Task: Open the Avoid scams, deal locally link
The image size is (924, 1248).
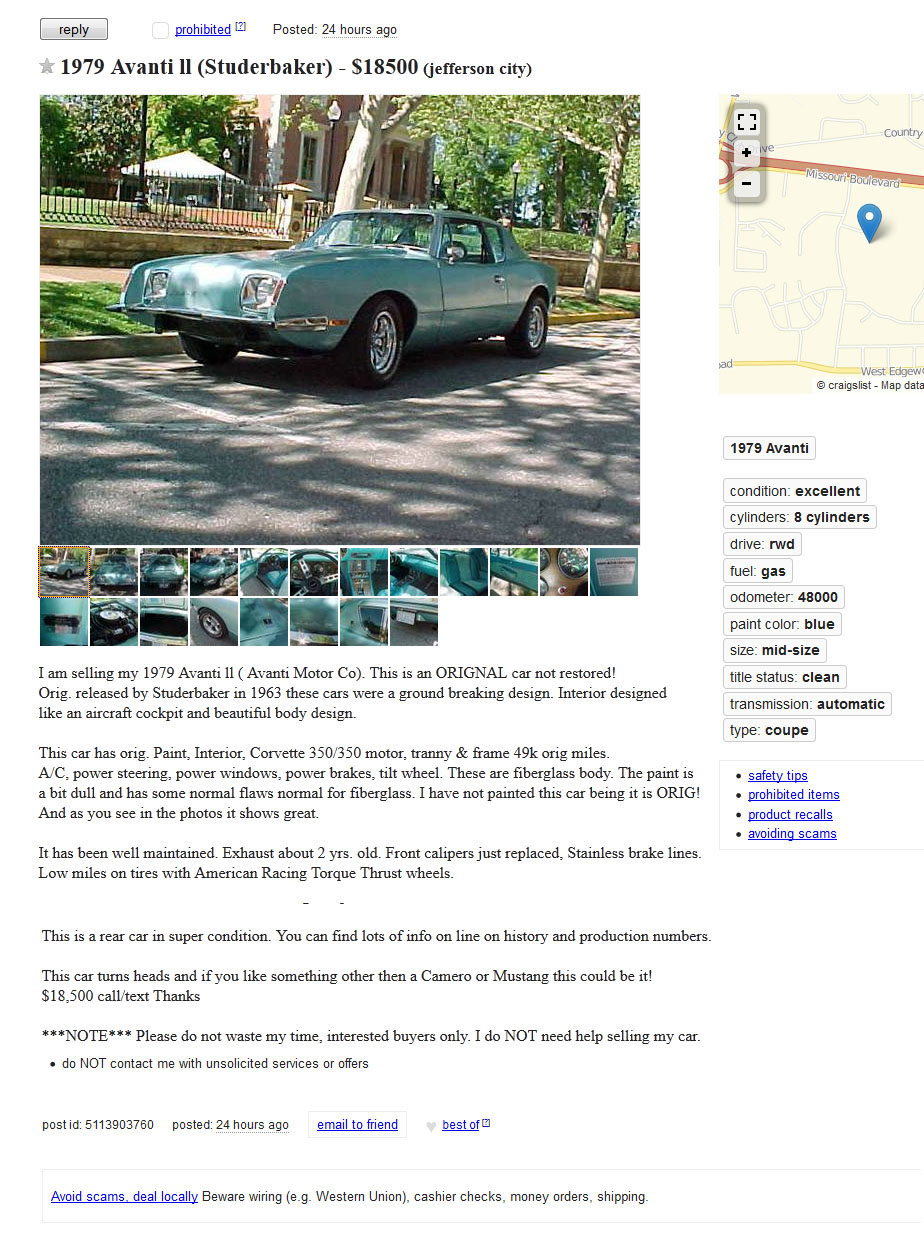Action: (124, 1196)
